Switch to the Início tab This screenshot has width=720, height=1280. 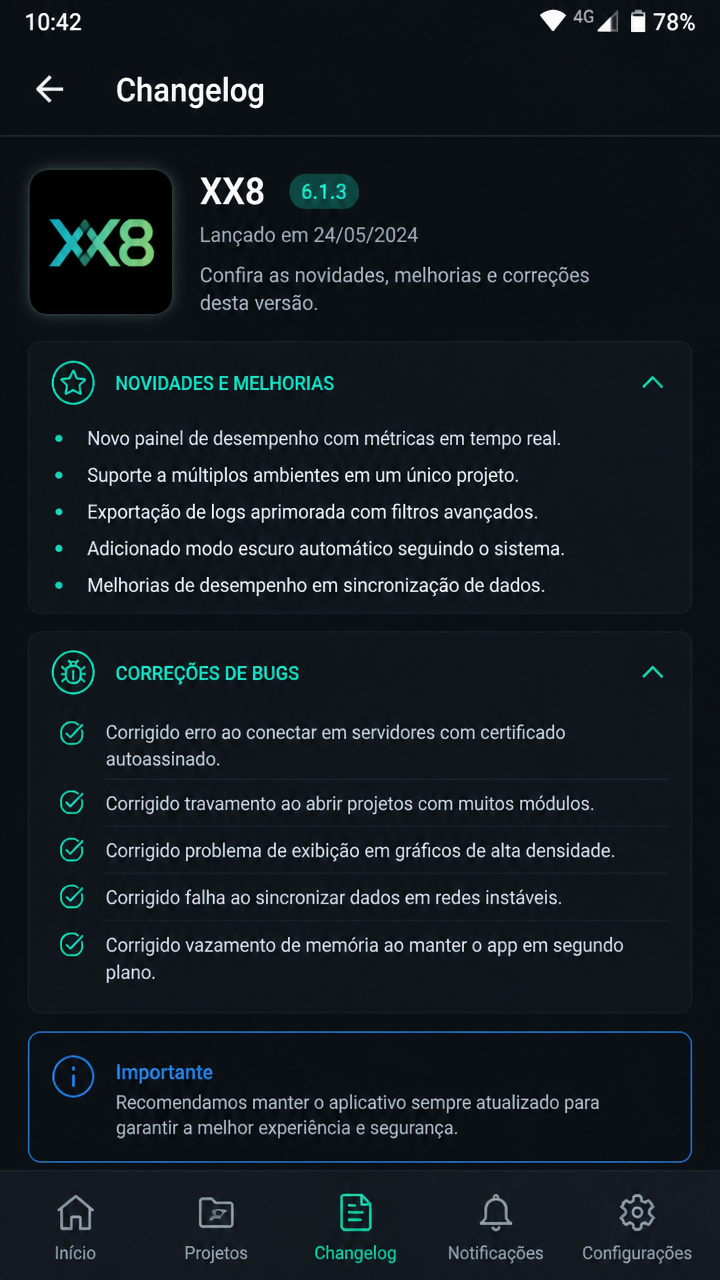(76, 1228)
